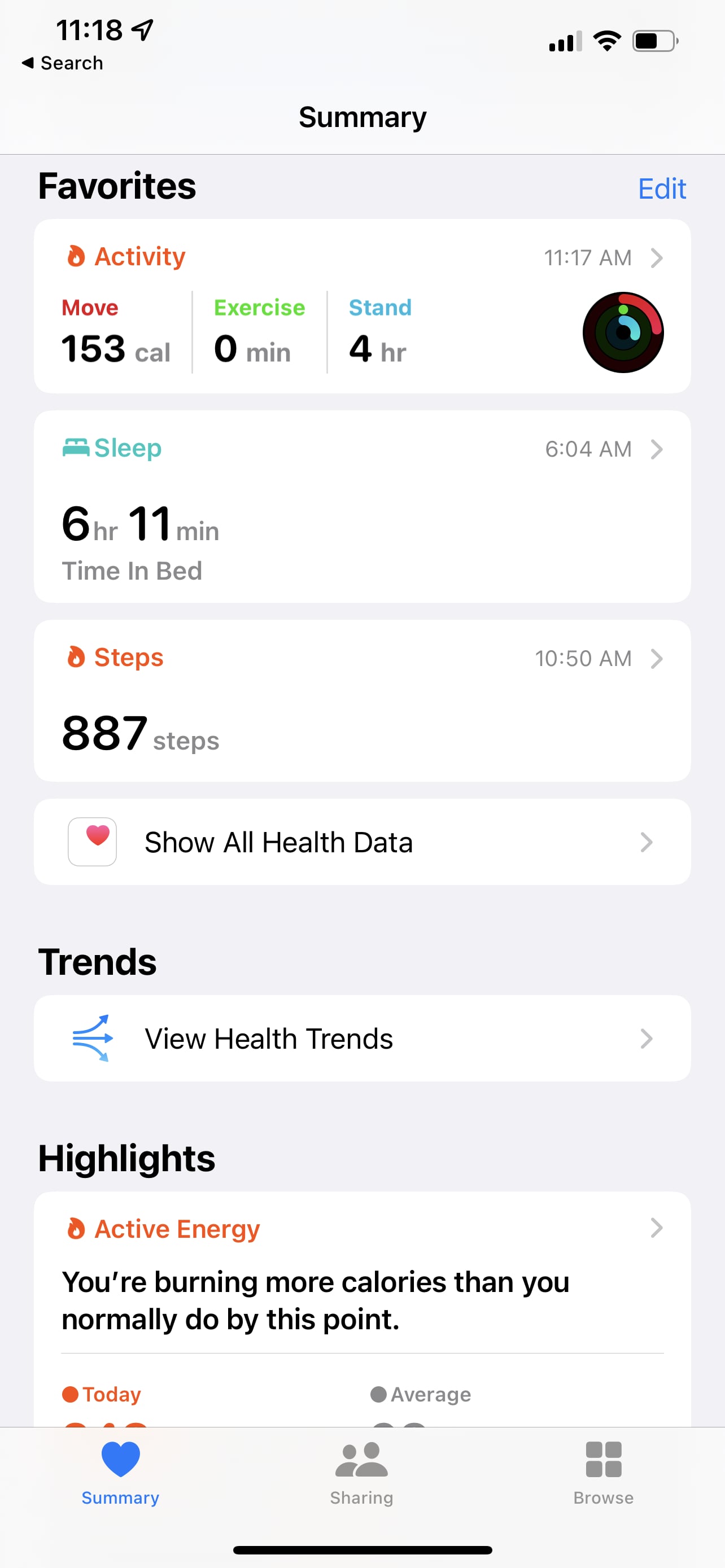This screenshot has height=1568, width=725.
Task: Select Show All Health Data
Action: click(x=362, y=842)
